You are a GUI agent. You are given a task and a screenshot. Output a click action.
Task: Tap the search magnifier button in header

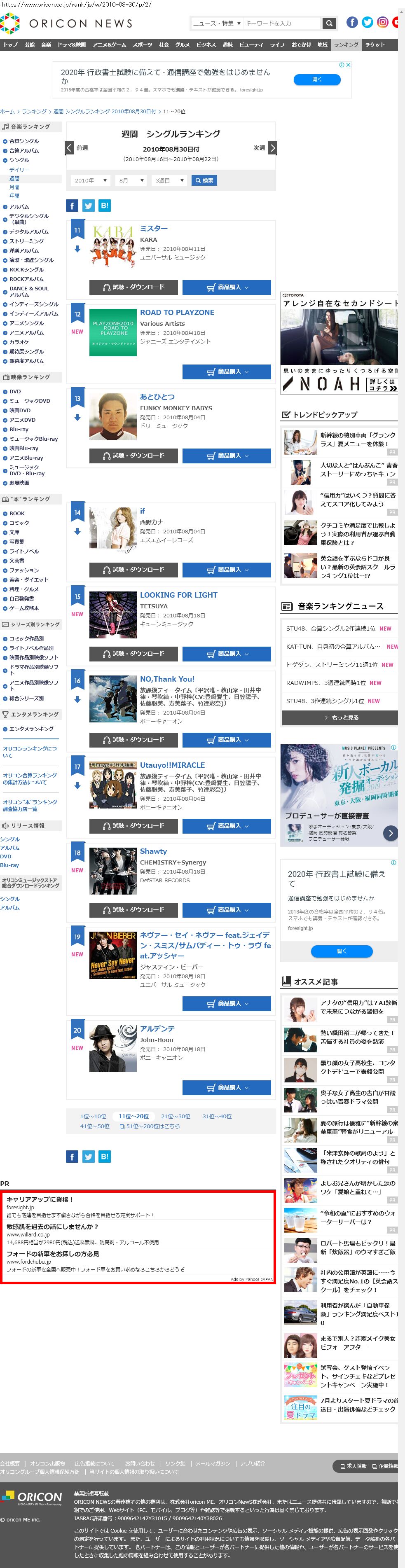coord(329,23)
